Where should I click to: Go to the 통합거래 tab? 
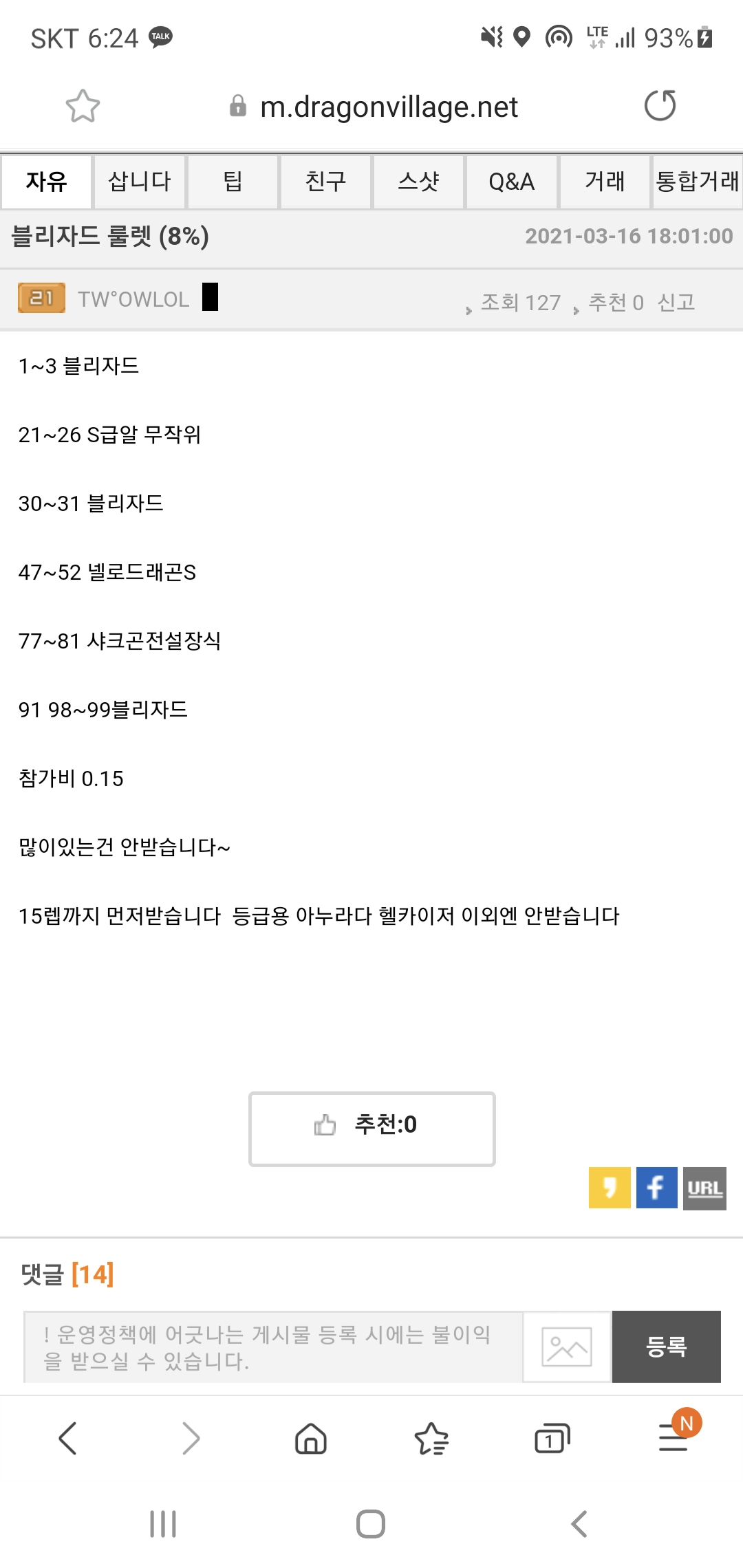[x=697, y=182]
